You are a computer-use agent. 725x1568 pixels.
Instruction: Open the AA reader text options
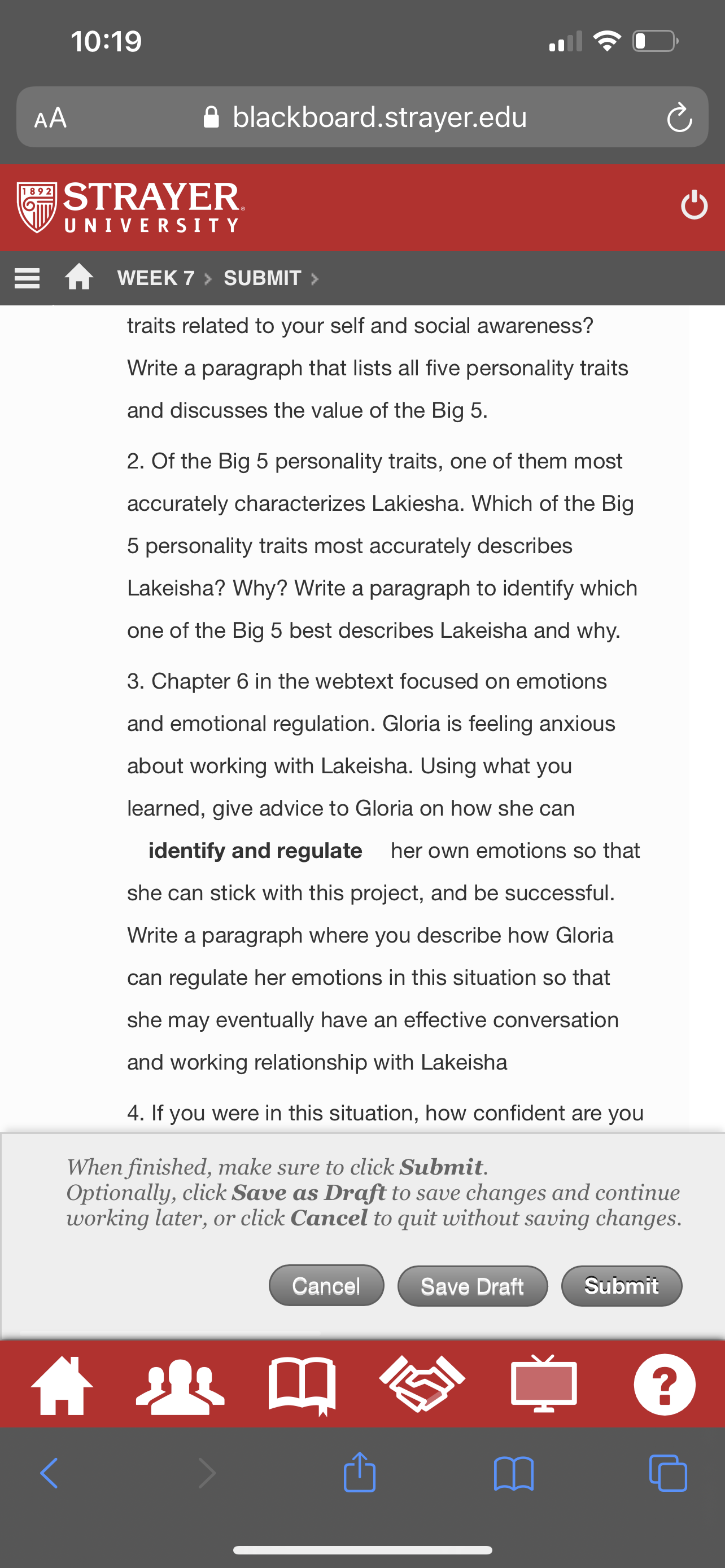pos(50,117)
